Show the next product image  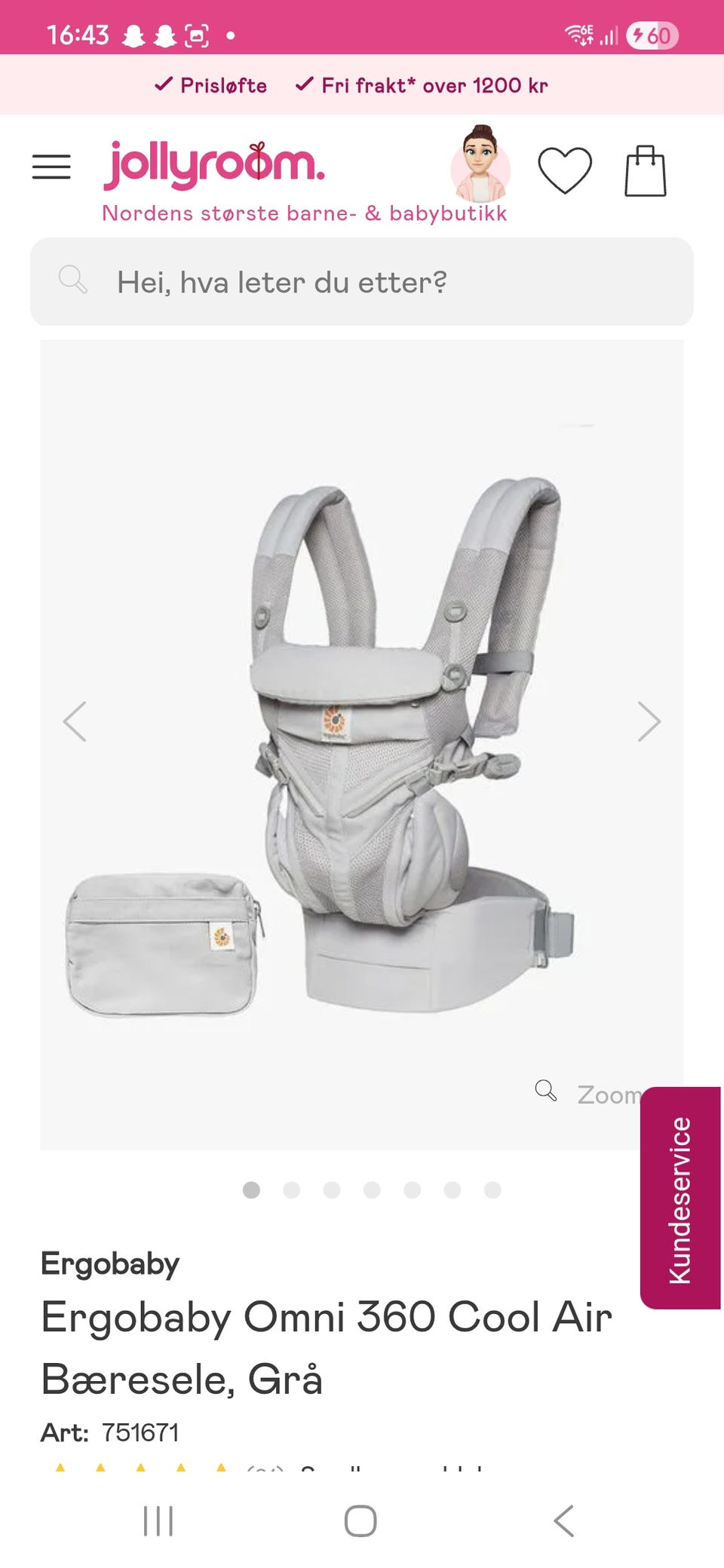point(649,721)
